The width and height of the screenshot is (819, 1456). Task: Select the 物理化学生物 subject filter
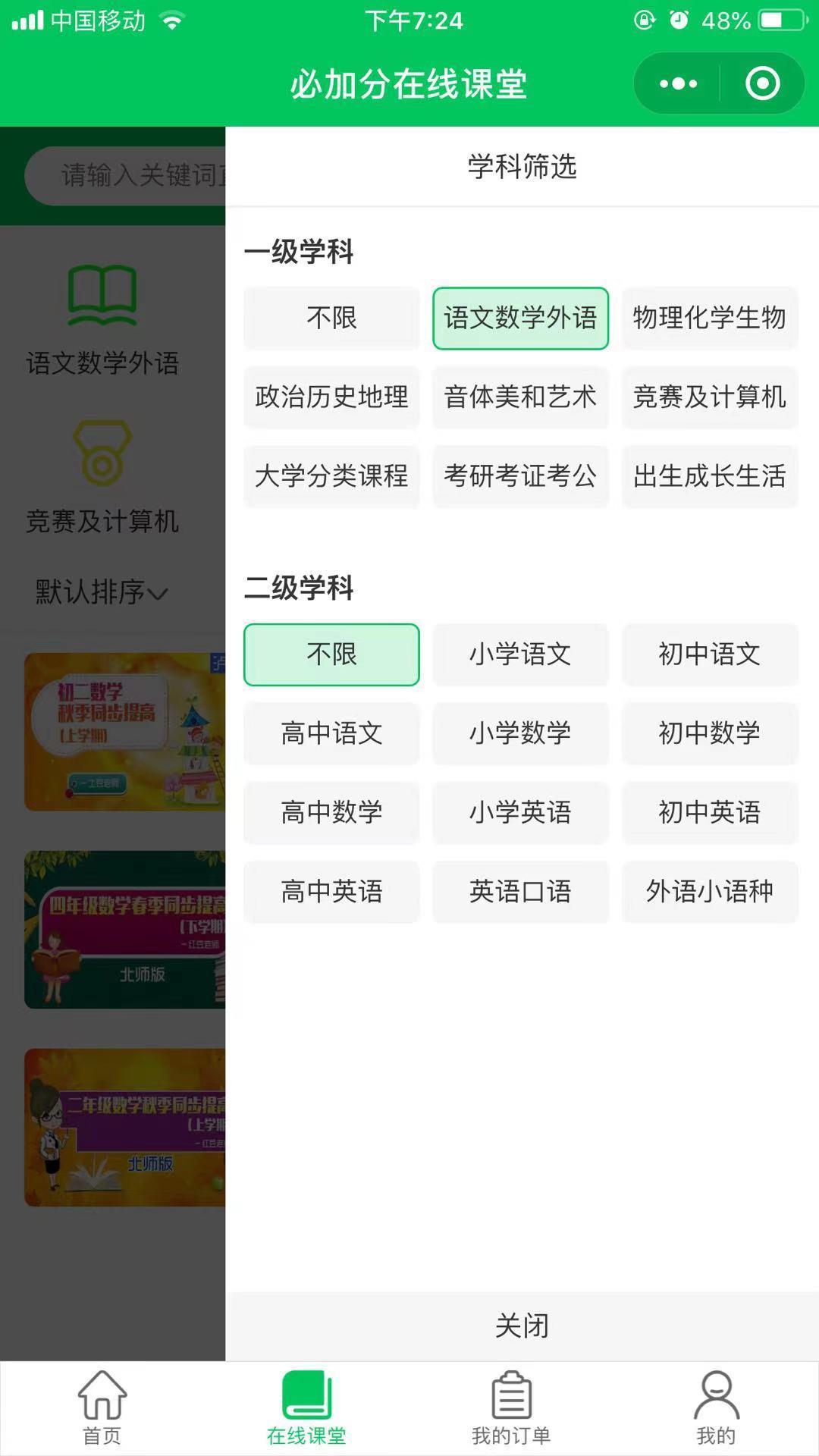[x=709, y=318]
